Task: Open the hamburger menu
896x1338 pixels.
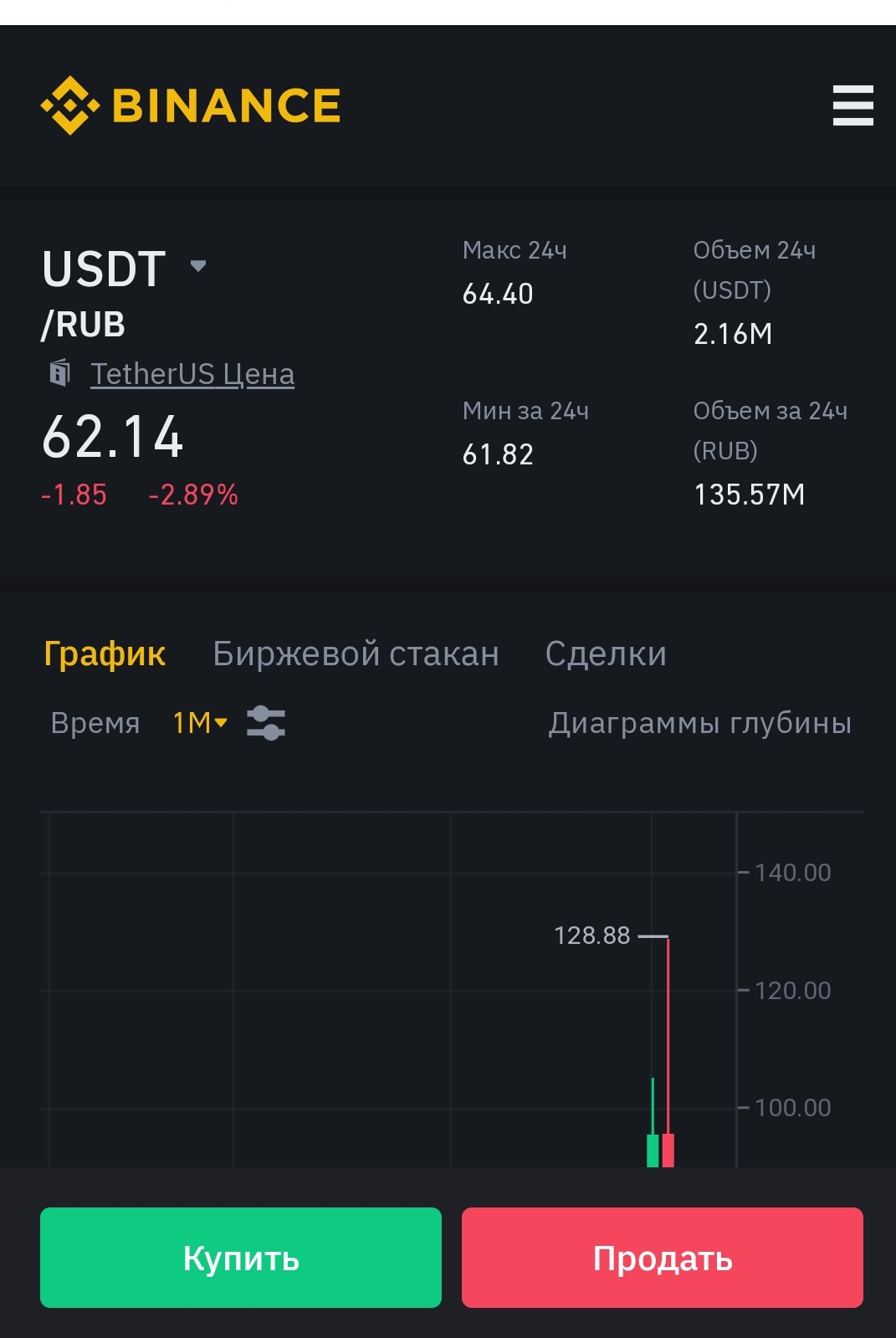Action: point(852,105)
